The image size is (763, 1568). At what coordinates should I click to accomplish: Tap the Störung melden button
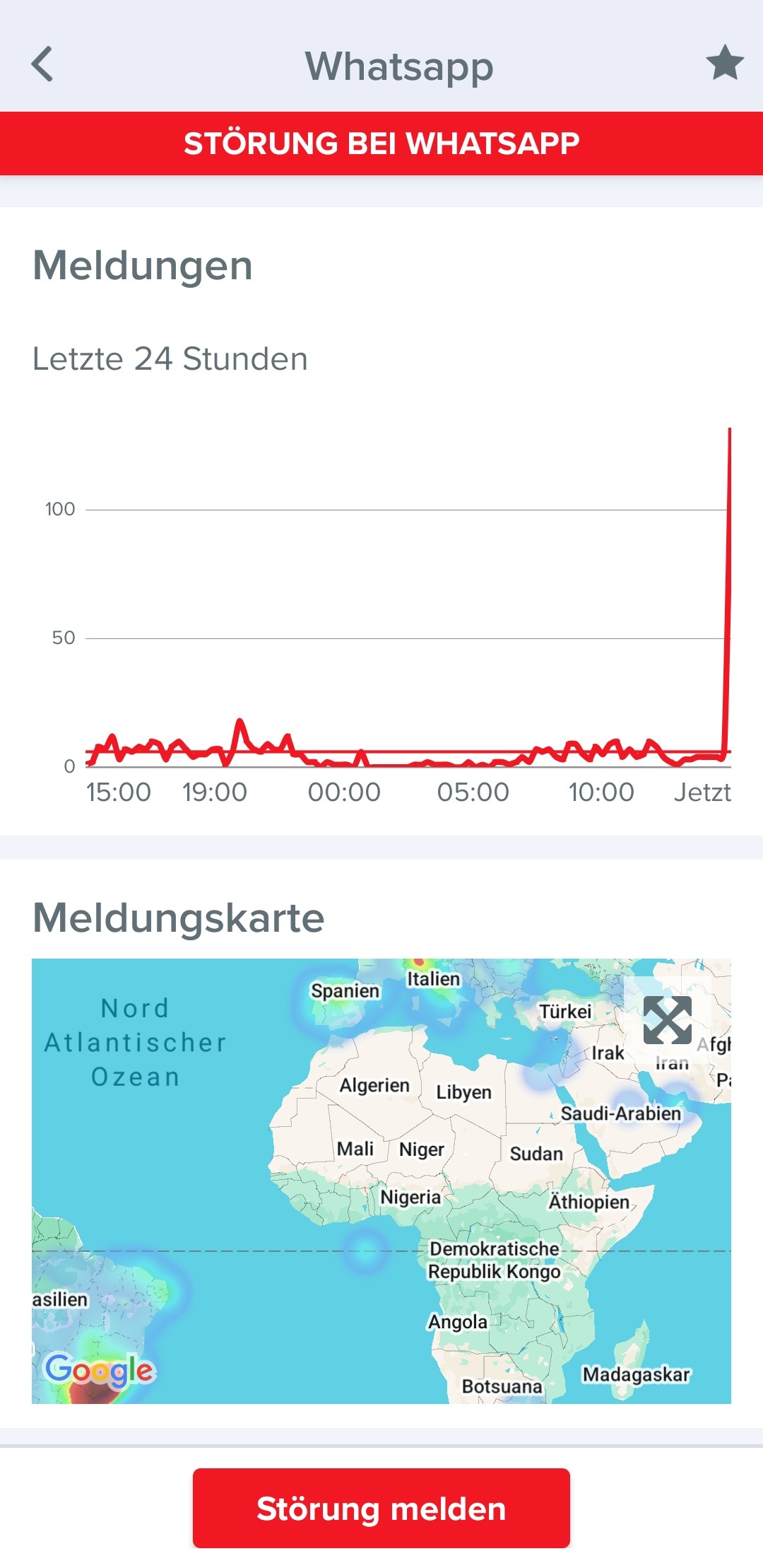[x=381, y=1508]
